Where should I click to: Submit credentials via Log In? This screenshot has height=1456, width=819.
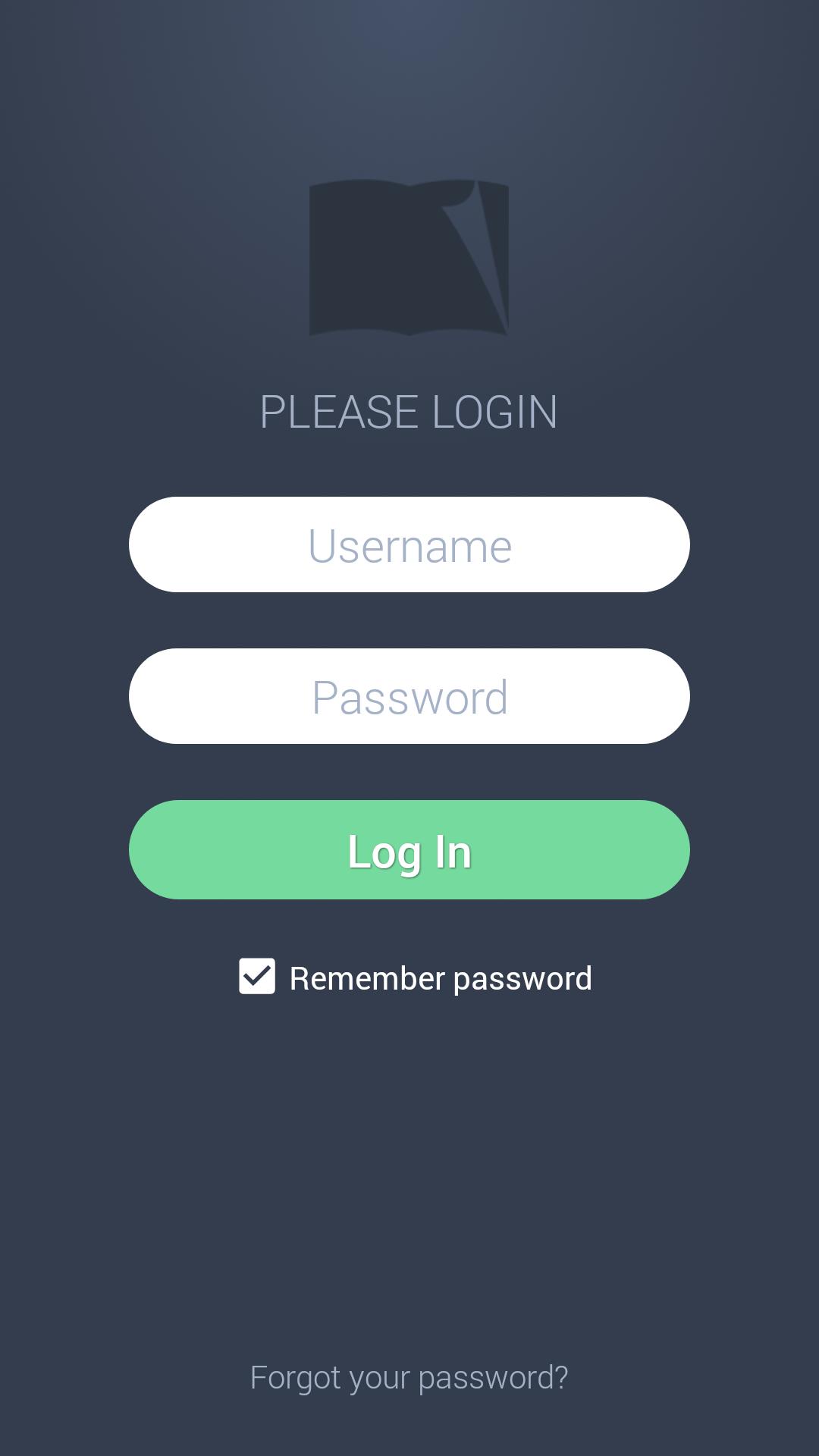click(x=409, y=849)
